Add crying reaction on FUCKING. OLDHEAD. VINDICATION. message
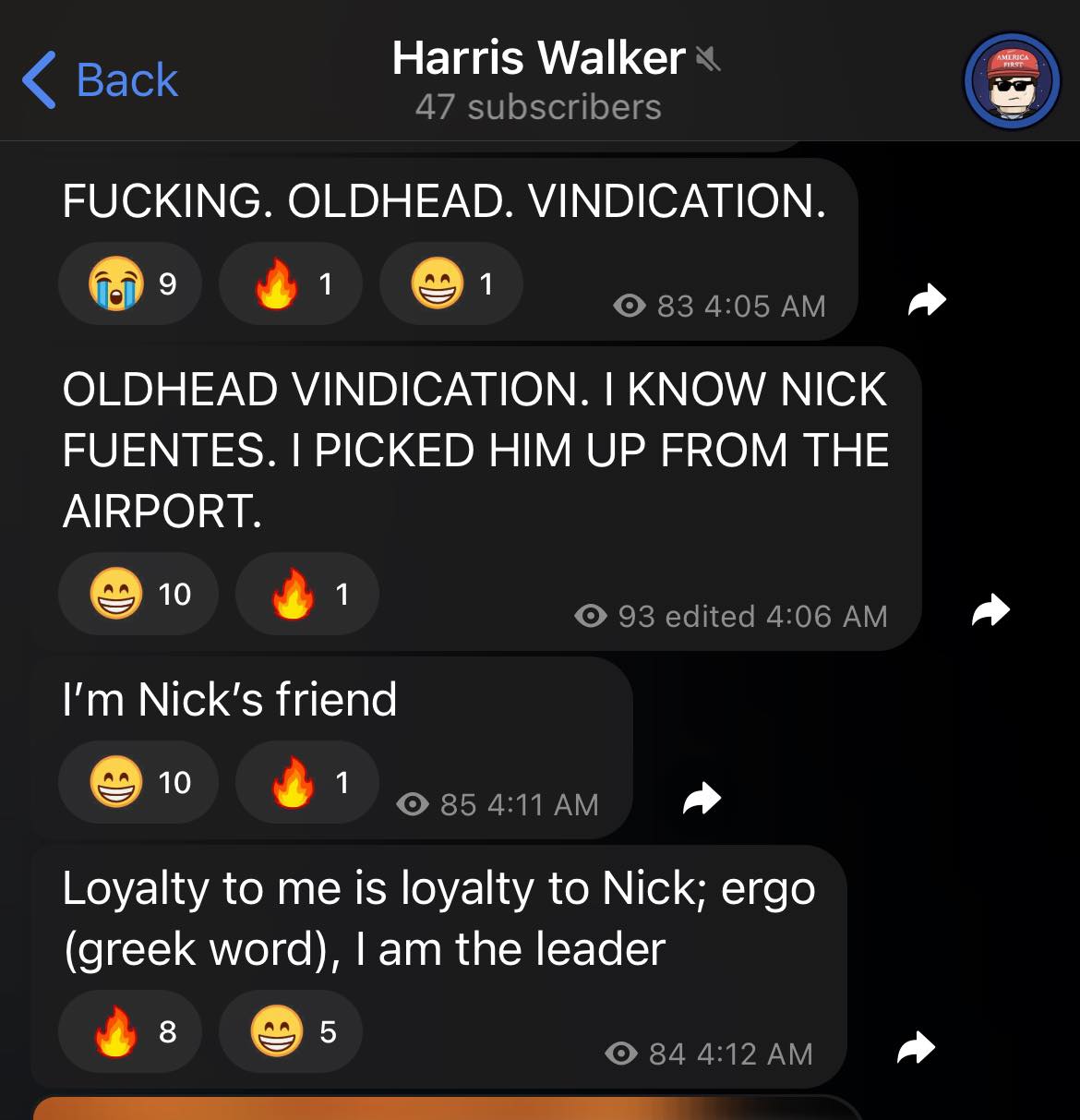This screenshot has width=1080, height=1120. (130, 283)
